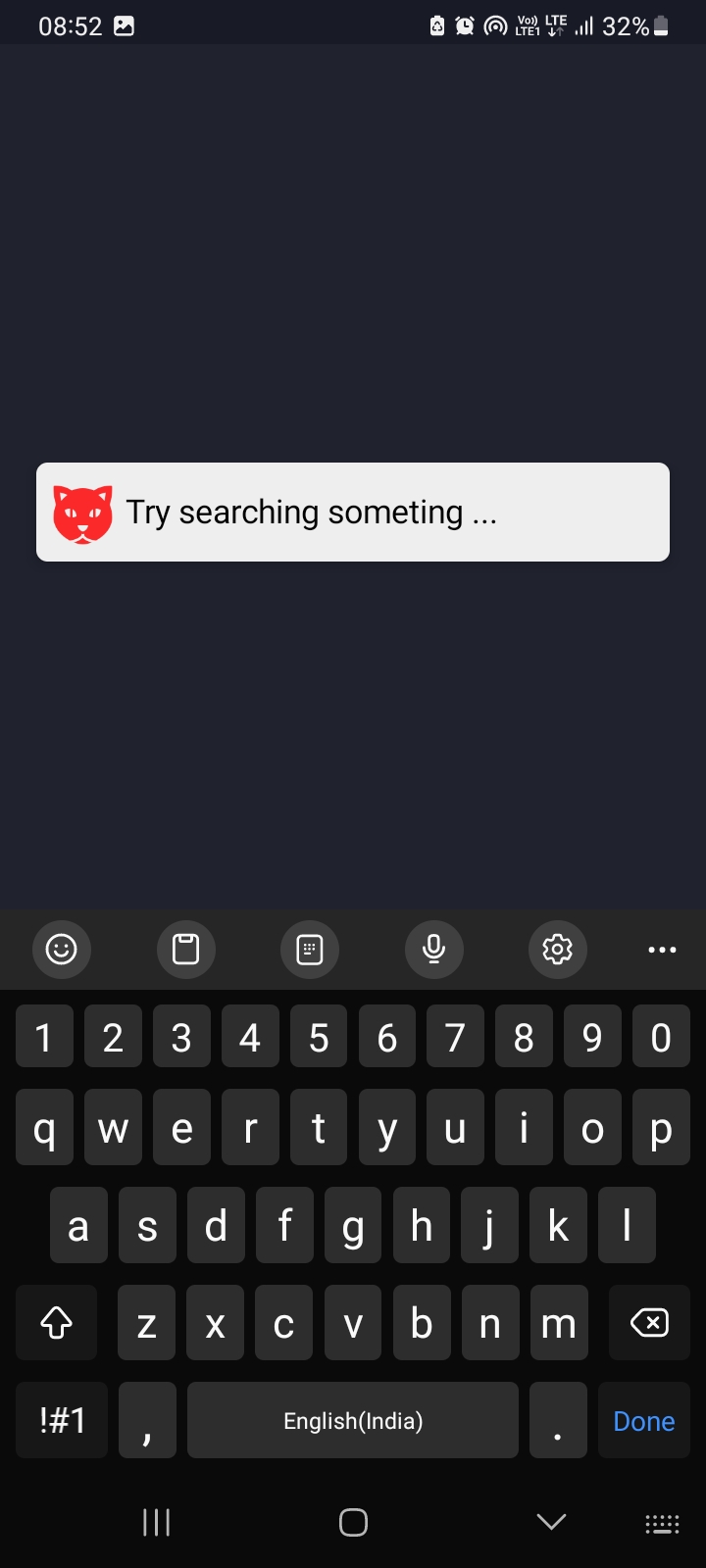Image resolution: width=706 pixels, height=1568 pixels.
Task: Open keyboard settings gear
Action: click(x=558, y=949)
